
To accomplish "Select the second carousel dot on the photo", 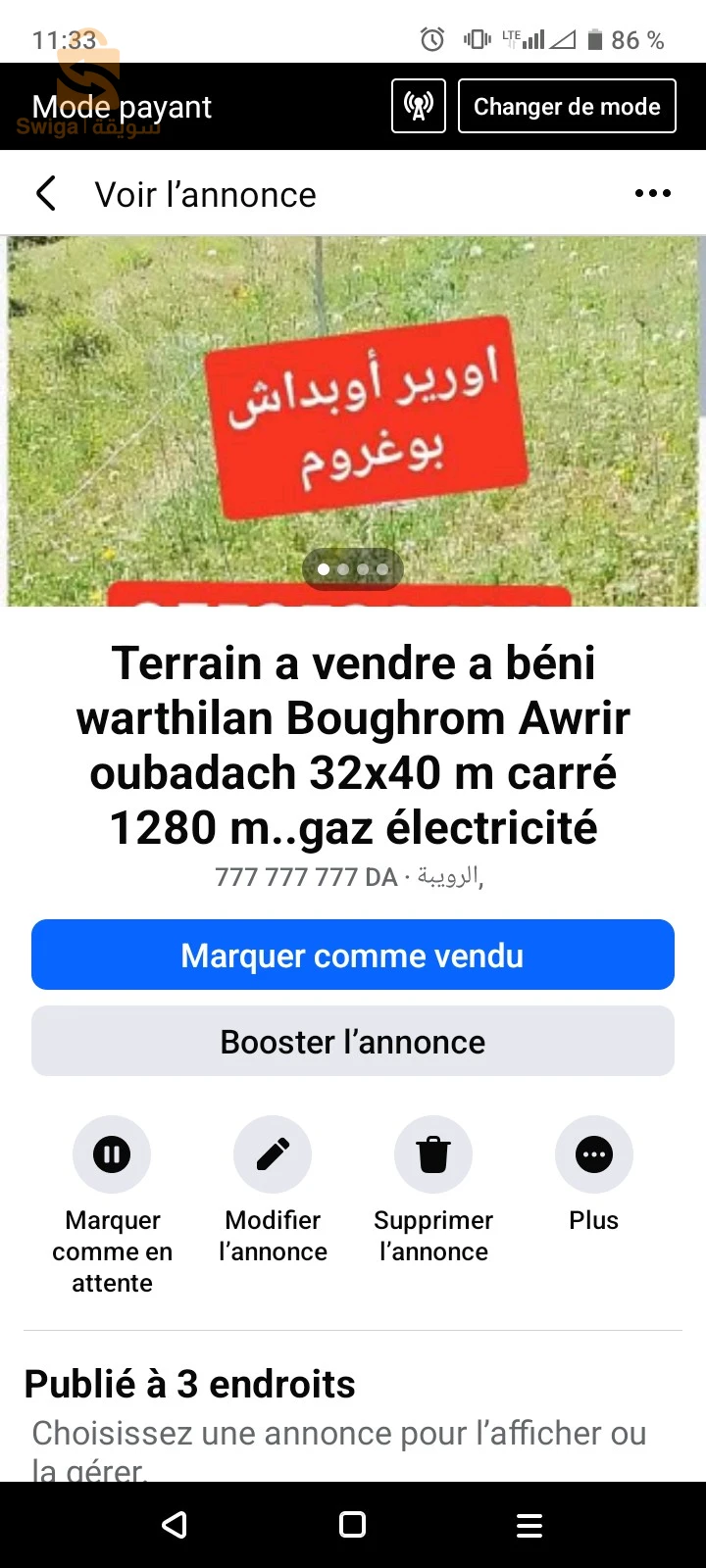I will tap(343, 568).
